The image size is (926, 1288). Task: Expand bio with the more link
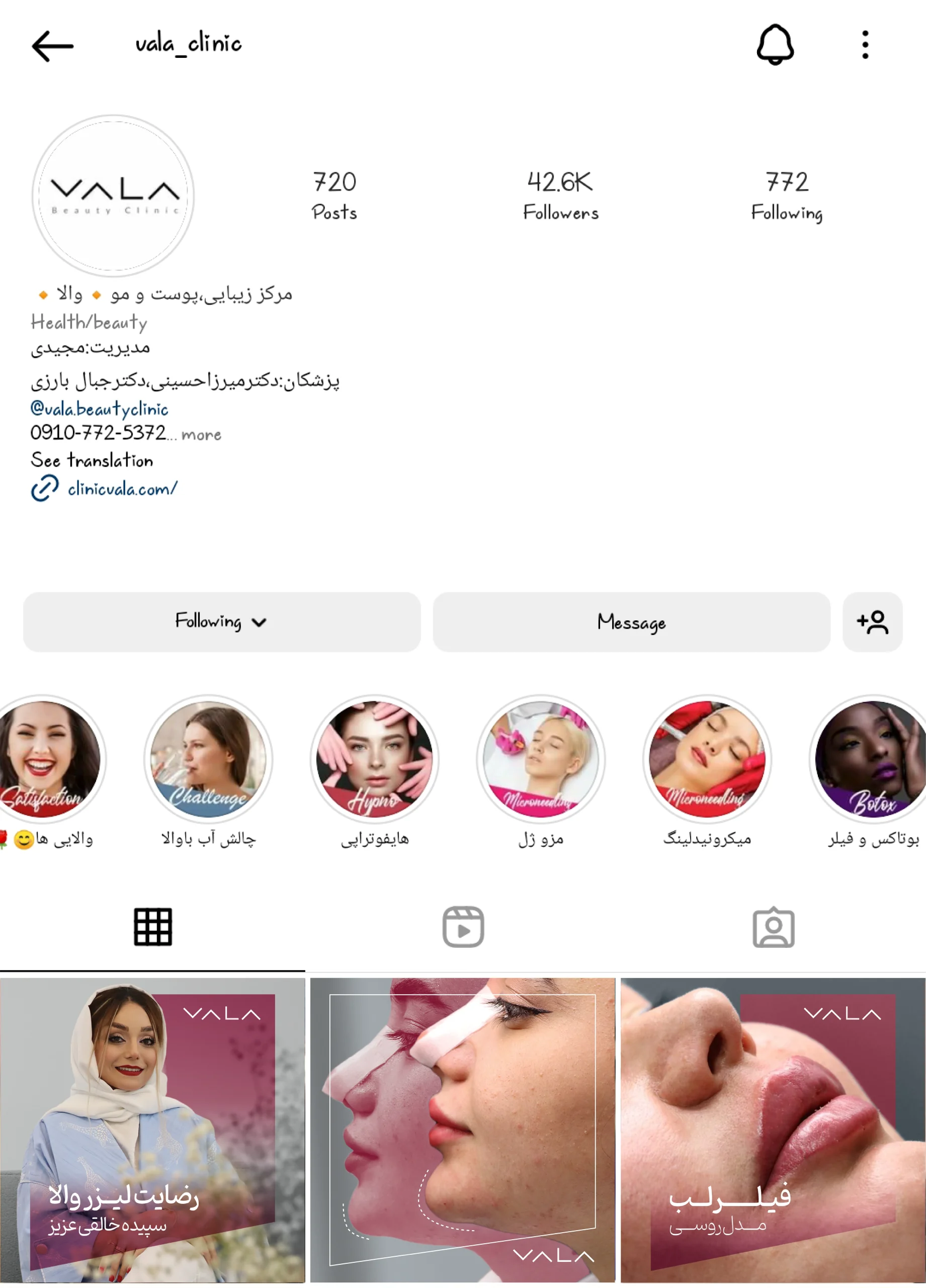tap(202, 435)
